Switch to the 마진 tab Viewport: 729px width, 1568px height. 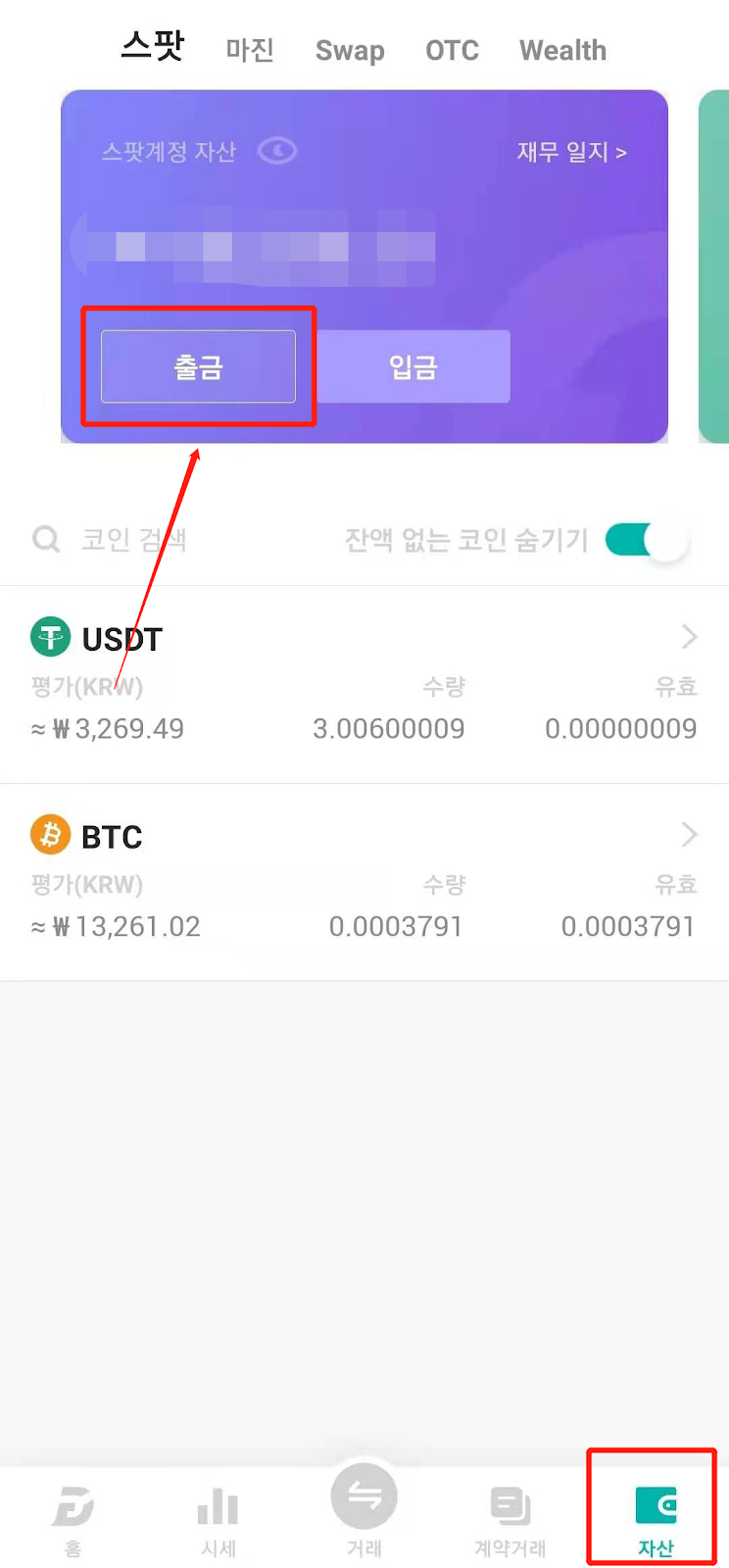tap(250, 50)
